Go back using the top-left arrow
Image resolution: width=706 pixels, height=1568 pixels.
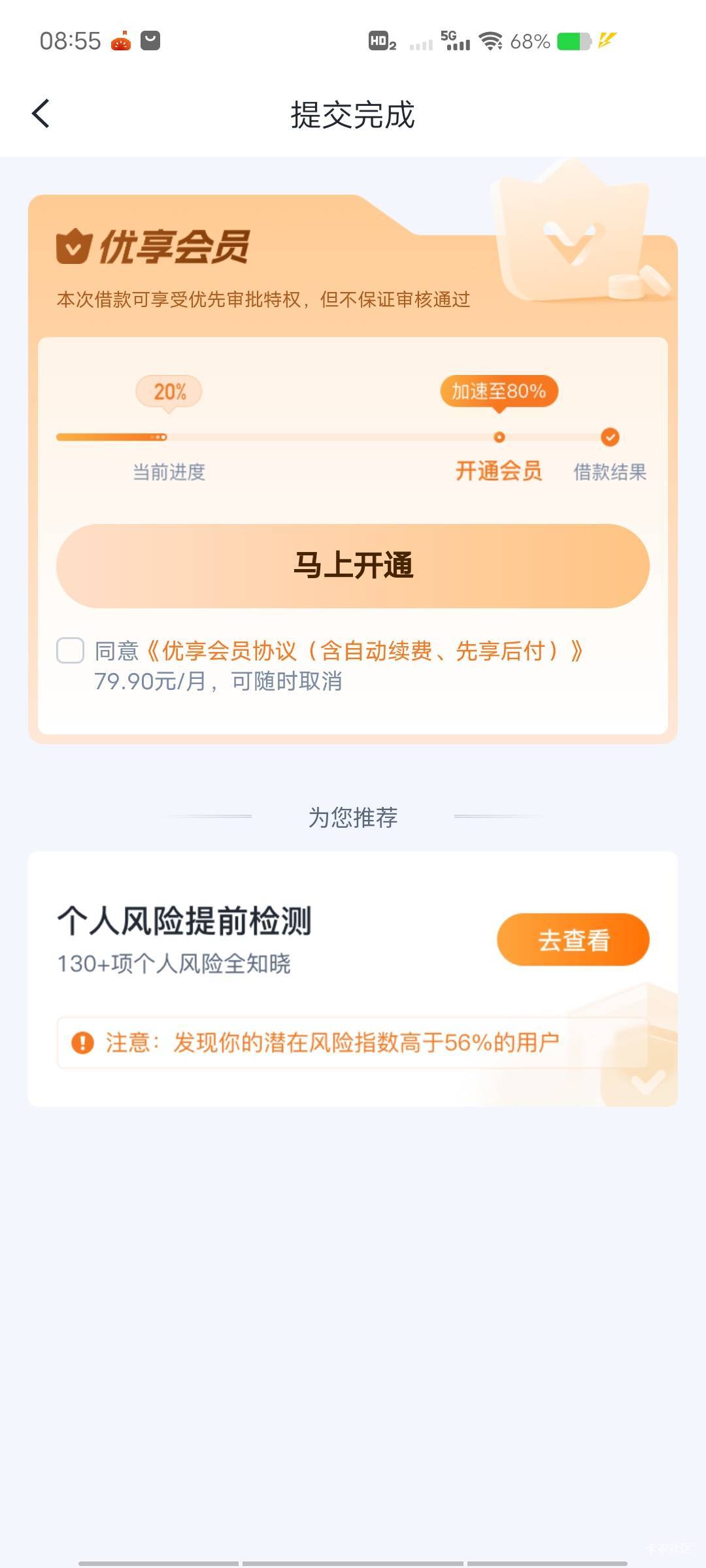pyautogui.click(x=41, y=114)
